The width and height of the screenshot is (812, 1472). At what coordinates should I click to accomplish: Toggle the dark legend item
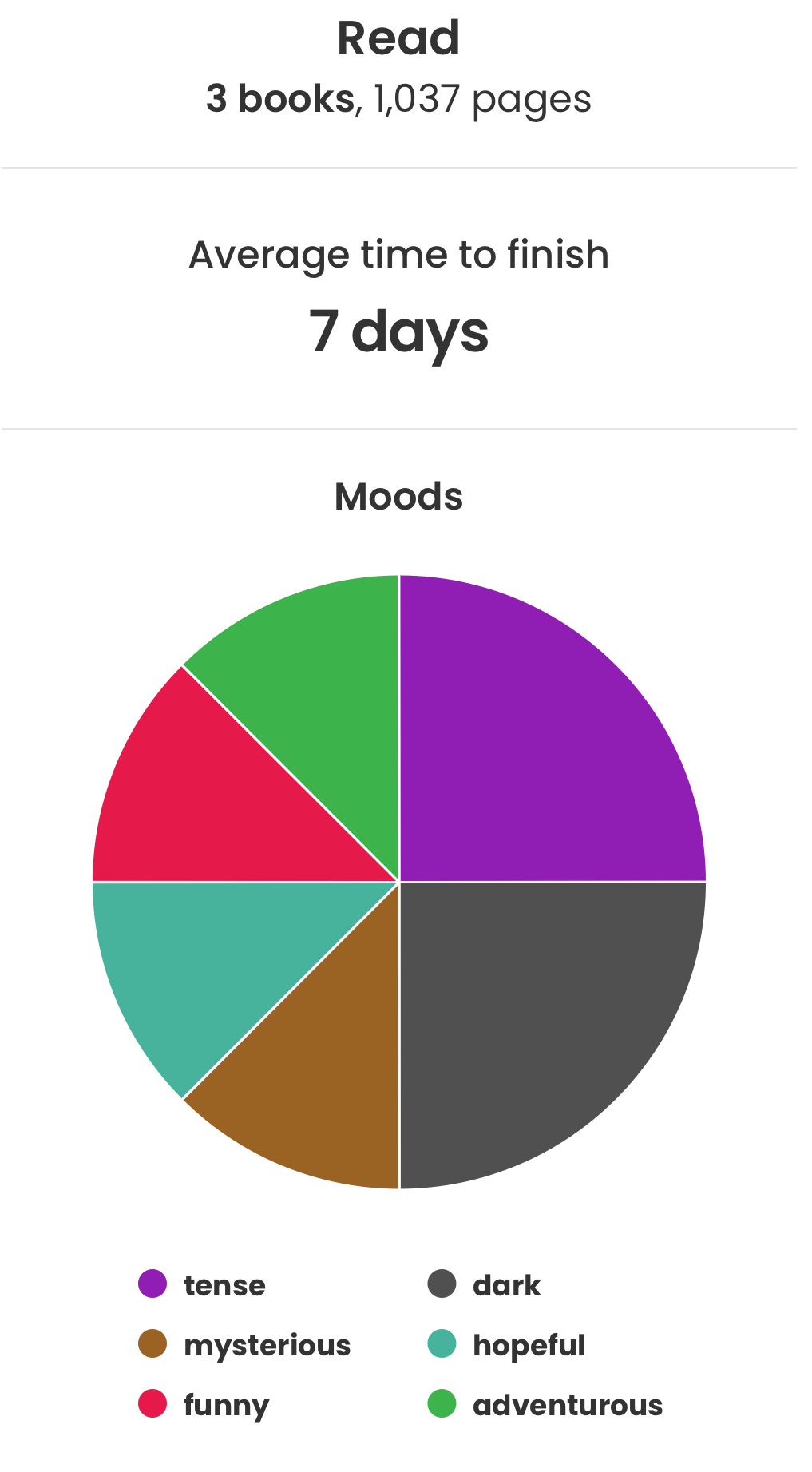(485, 1285)
